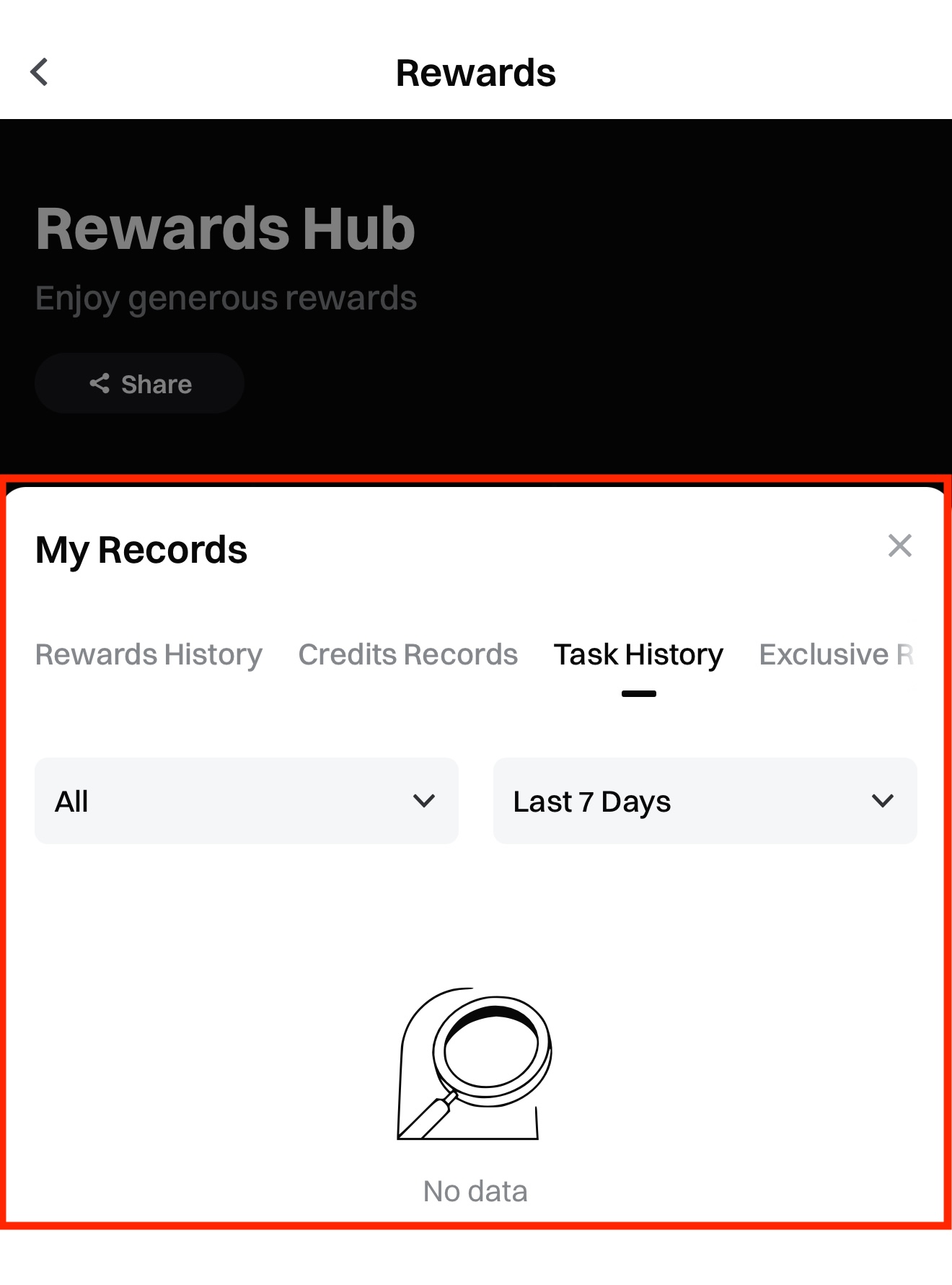Open the Credits Records tab
This screenshot has height=1285, width=952.
click(407, 655)
